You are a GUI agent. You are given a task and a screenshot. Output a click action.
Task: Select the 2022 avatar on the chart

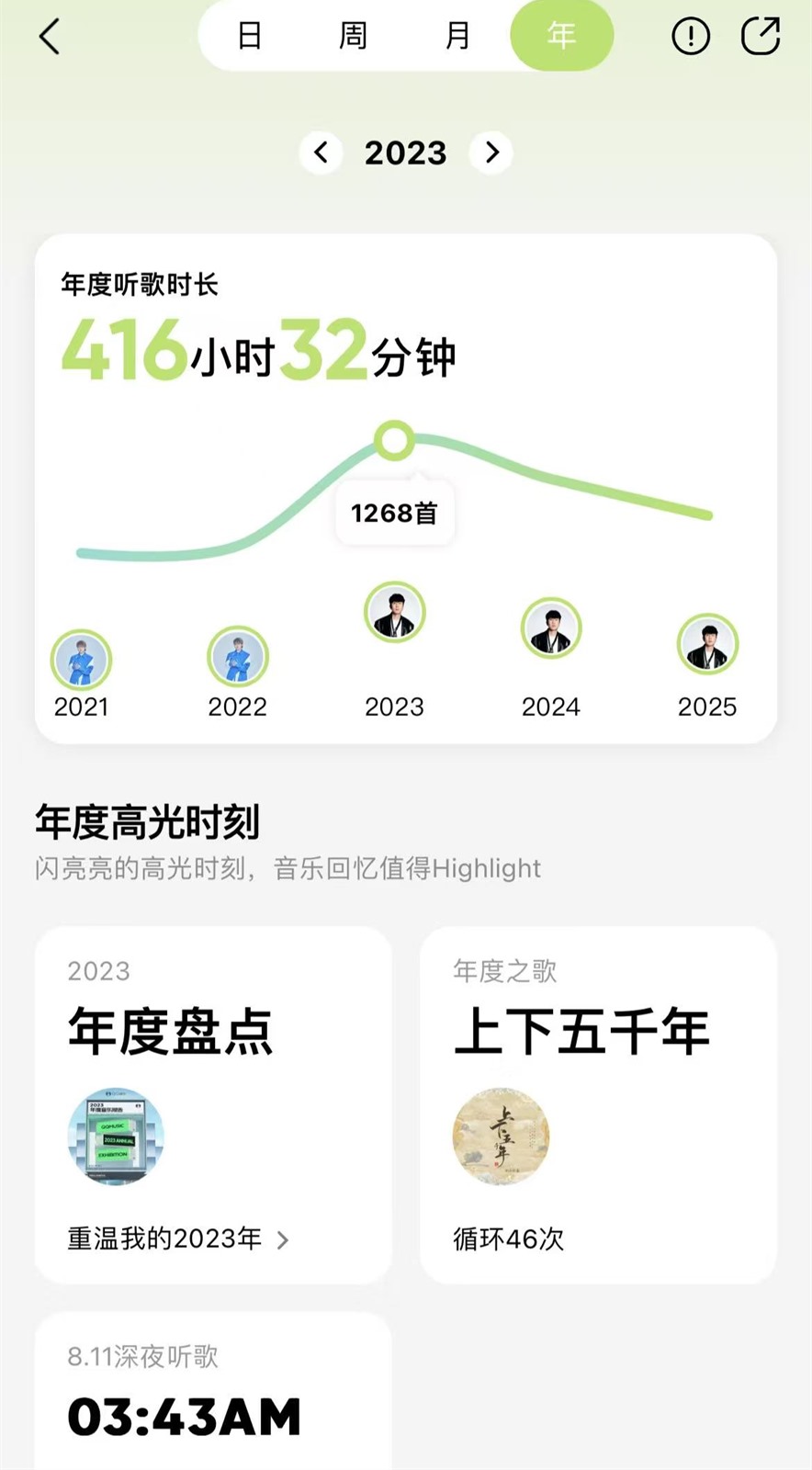237,656
